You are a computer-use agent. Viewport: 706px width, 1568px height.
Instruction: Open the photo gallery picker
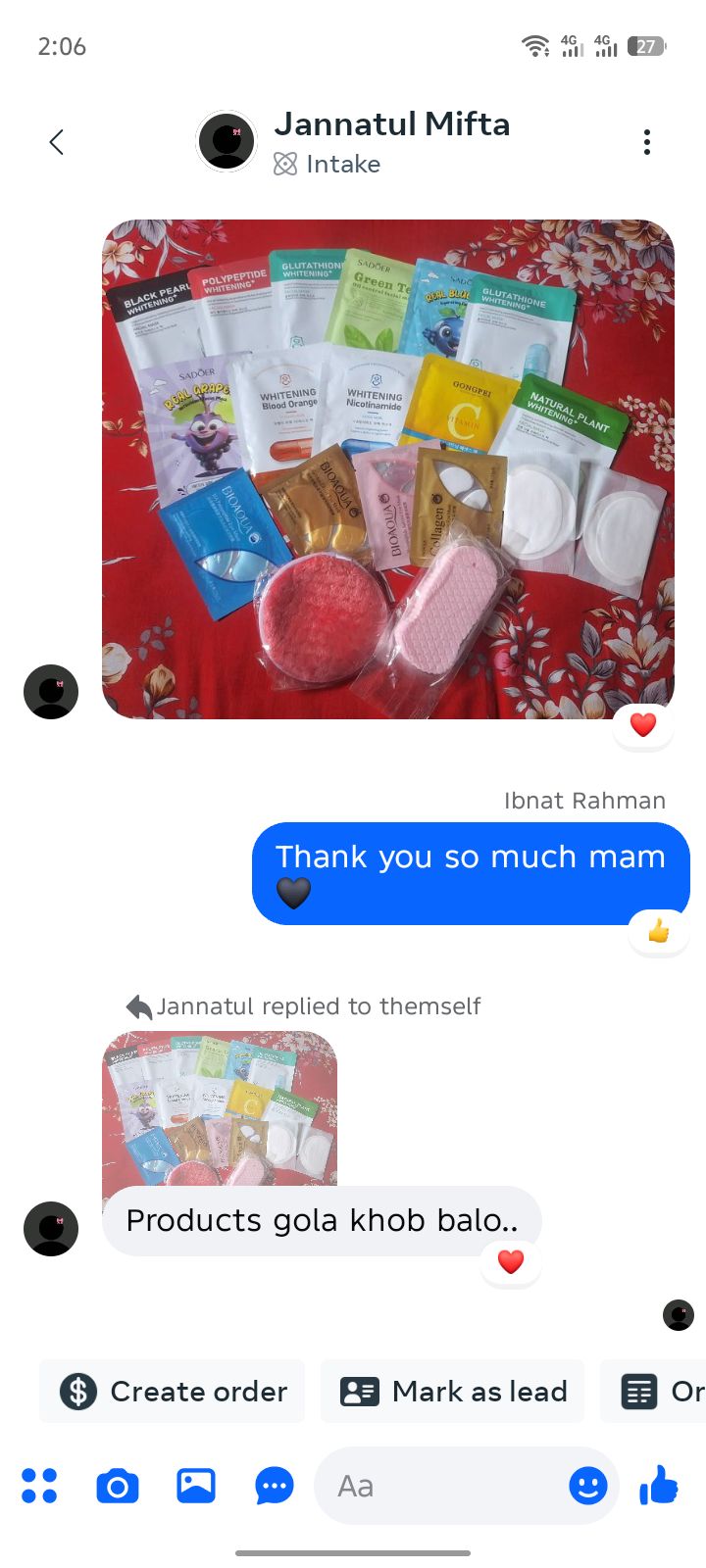pos(196,1486)
